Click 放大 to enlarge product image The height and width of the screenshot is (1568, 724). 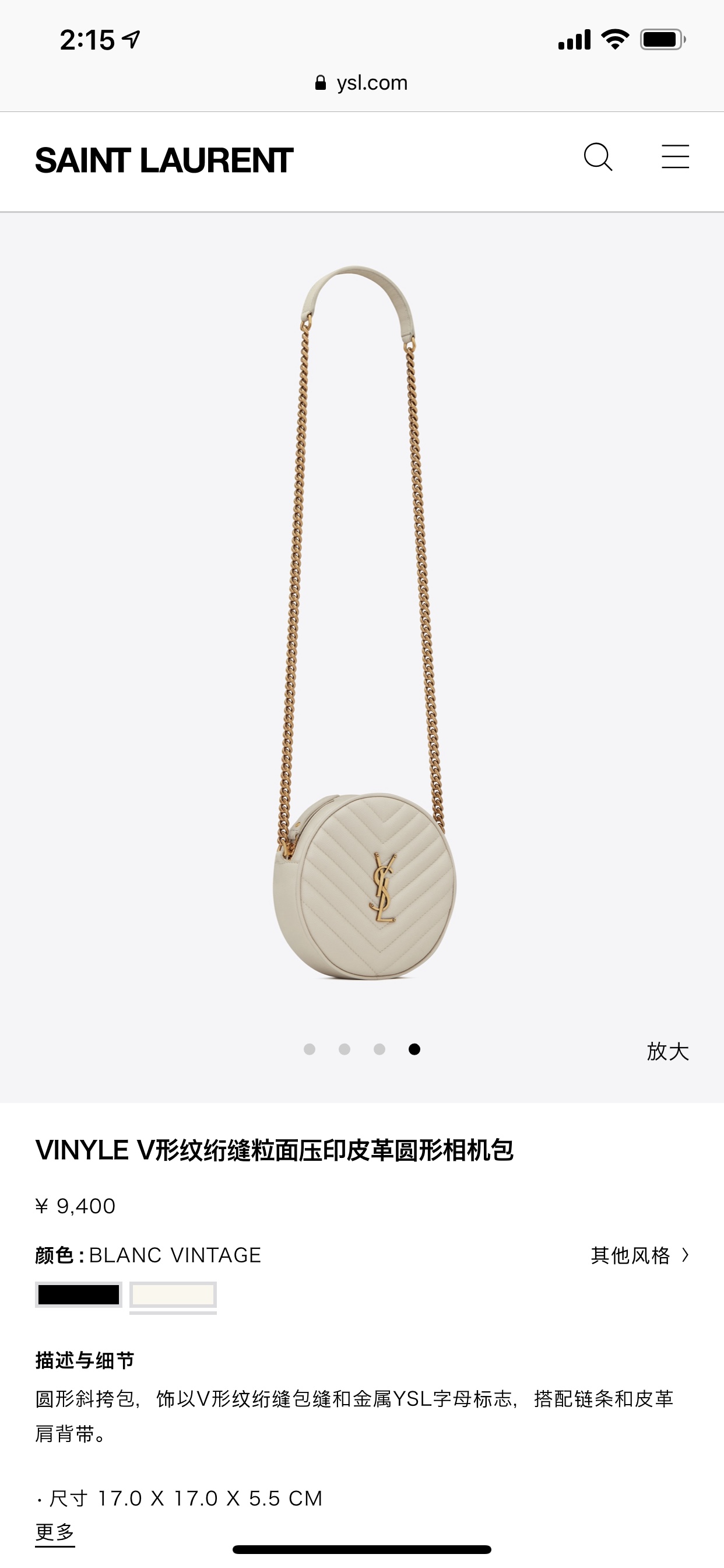coord(668,1051)
